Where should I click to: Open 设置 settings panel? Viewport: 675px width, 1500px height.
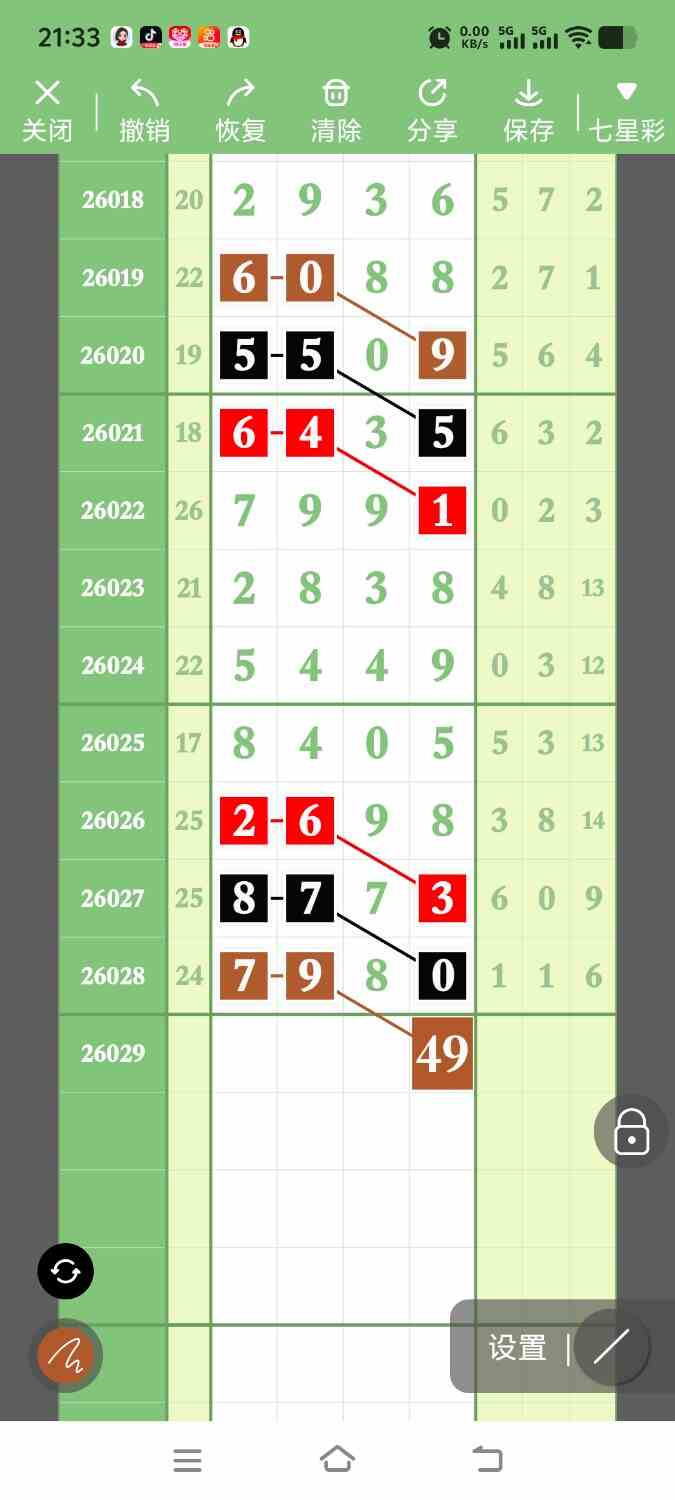pyautogui.click(x=517, y=1348)
